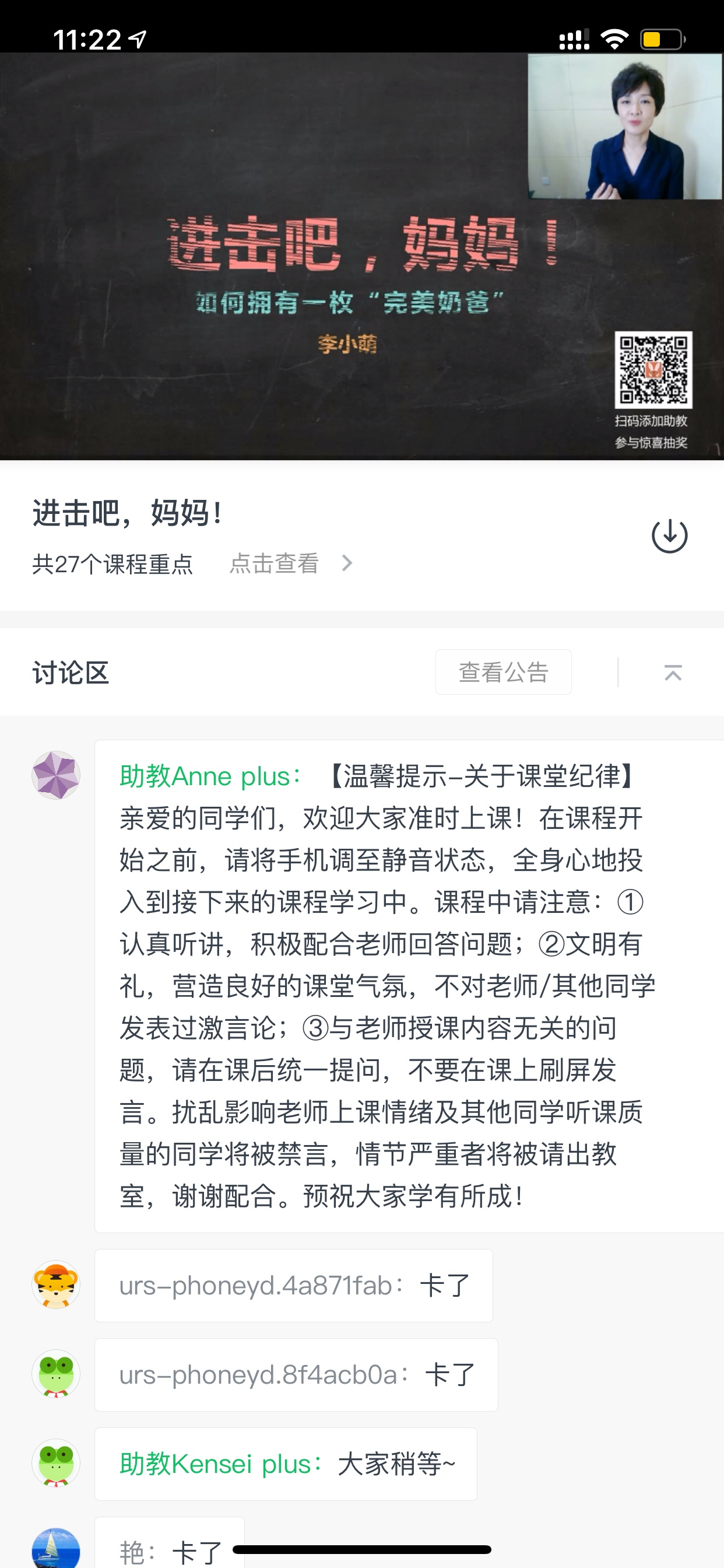The image size is (724, 1568).
Task: Open 点击查看 course highlights link
Action: coord(291,563)
